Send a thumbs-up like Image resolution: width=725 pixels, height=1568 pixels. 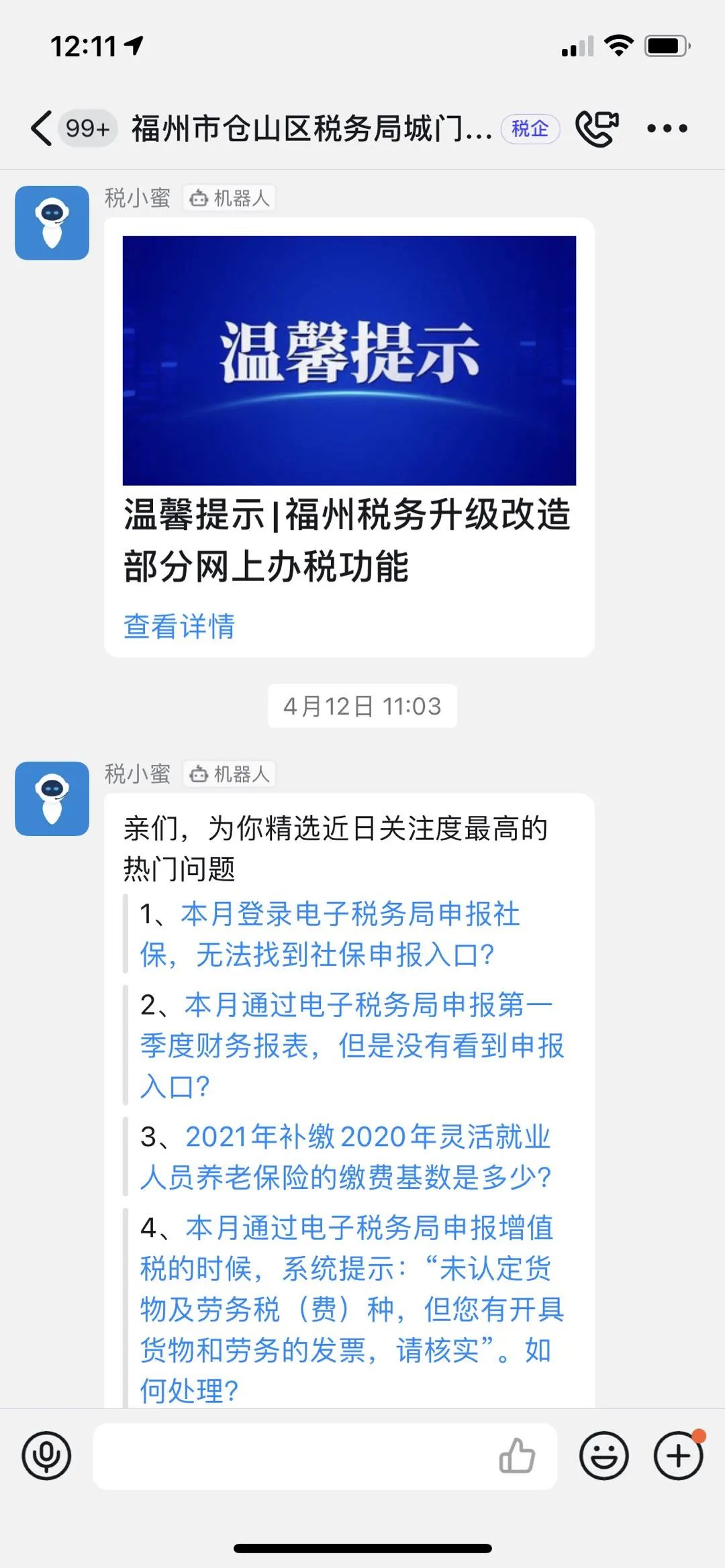(x=517, y=1455)
